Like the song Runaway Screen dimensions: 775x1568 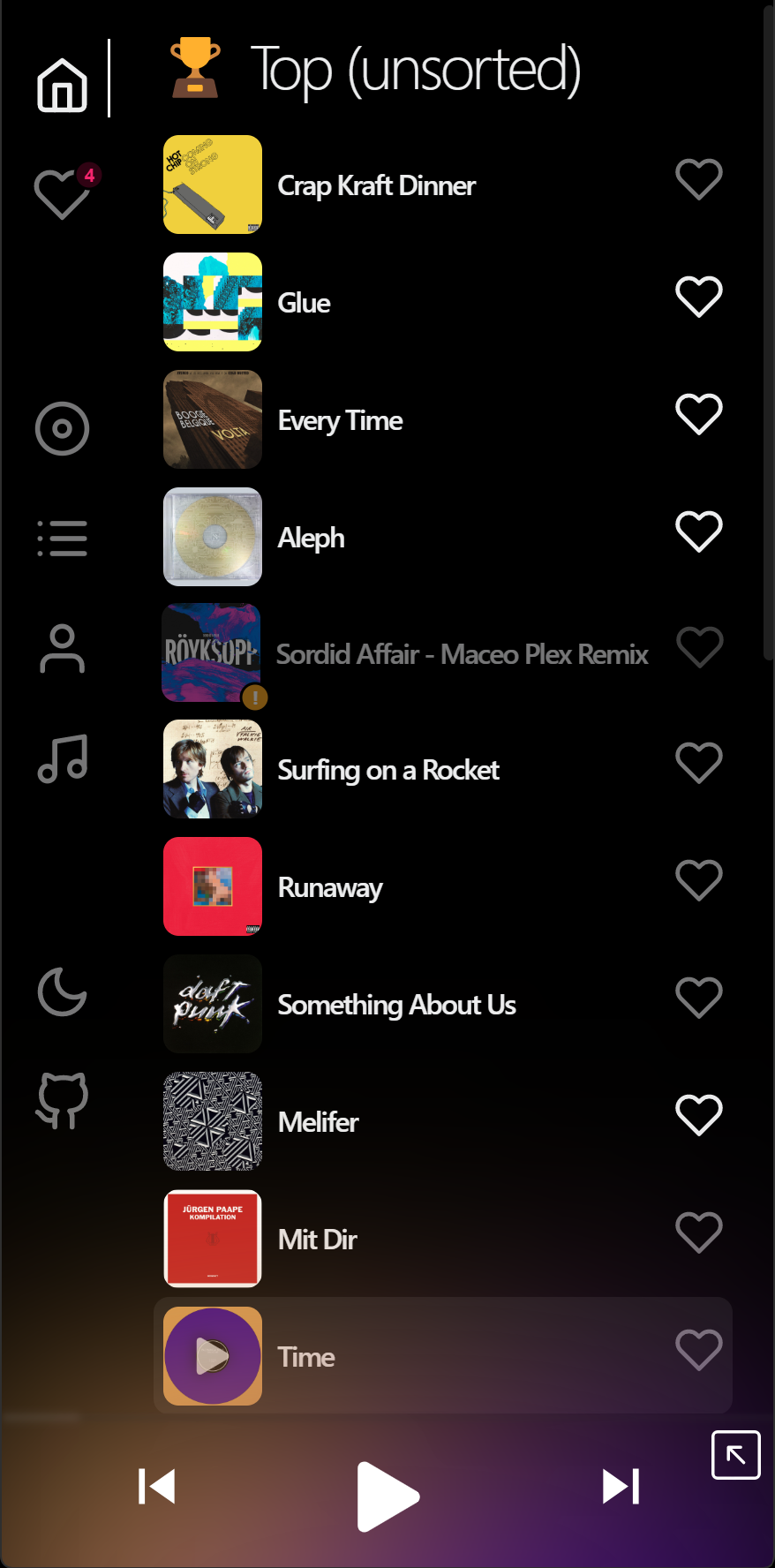click(x=698, y=880)
